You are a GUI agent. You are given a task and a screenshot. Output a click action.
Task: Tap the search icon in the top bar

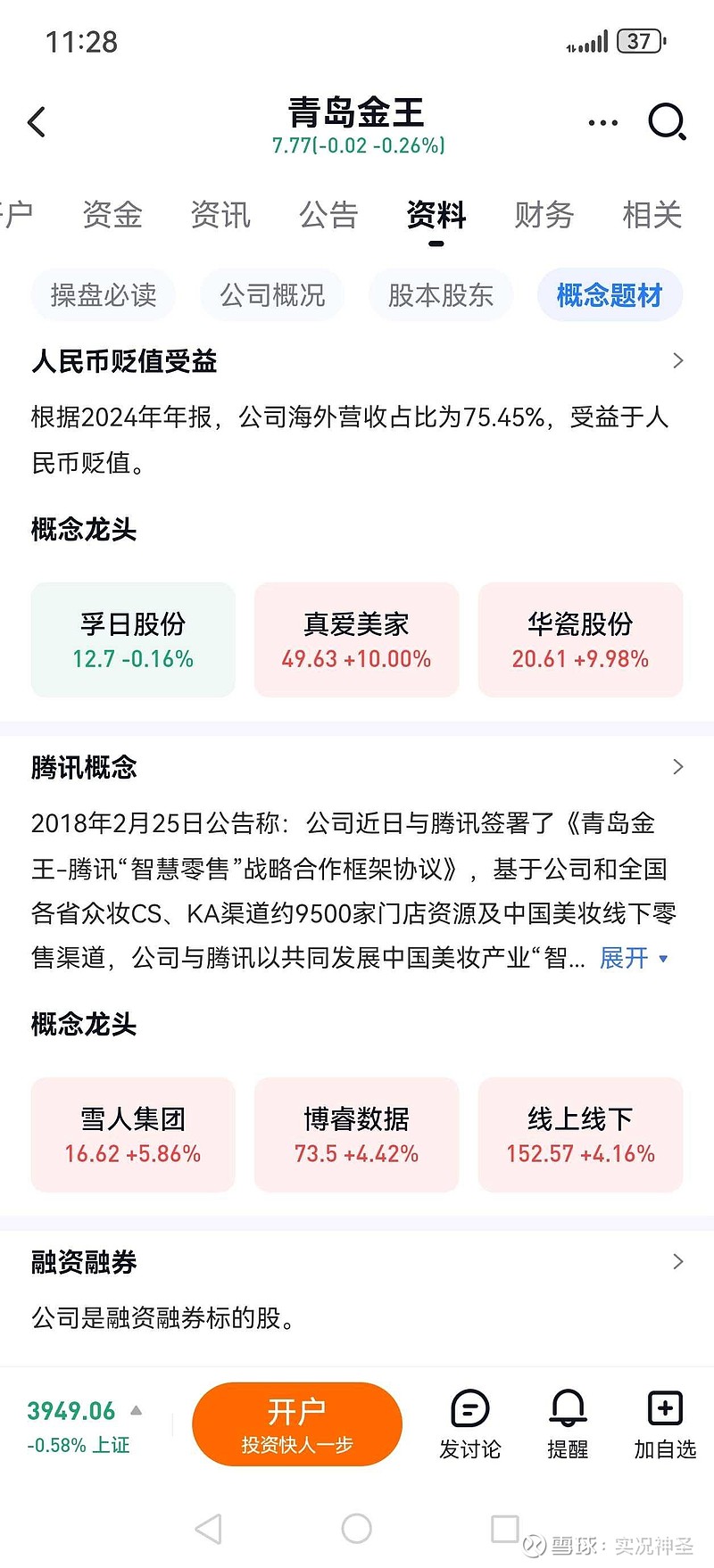[667, 122]
